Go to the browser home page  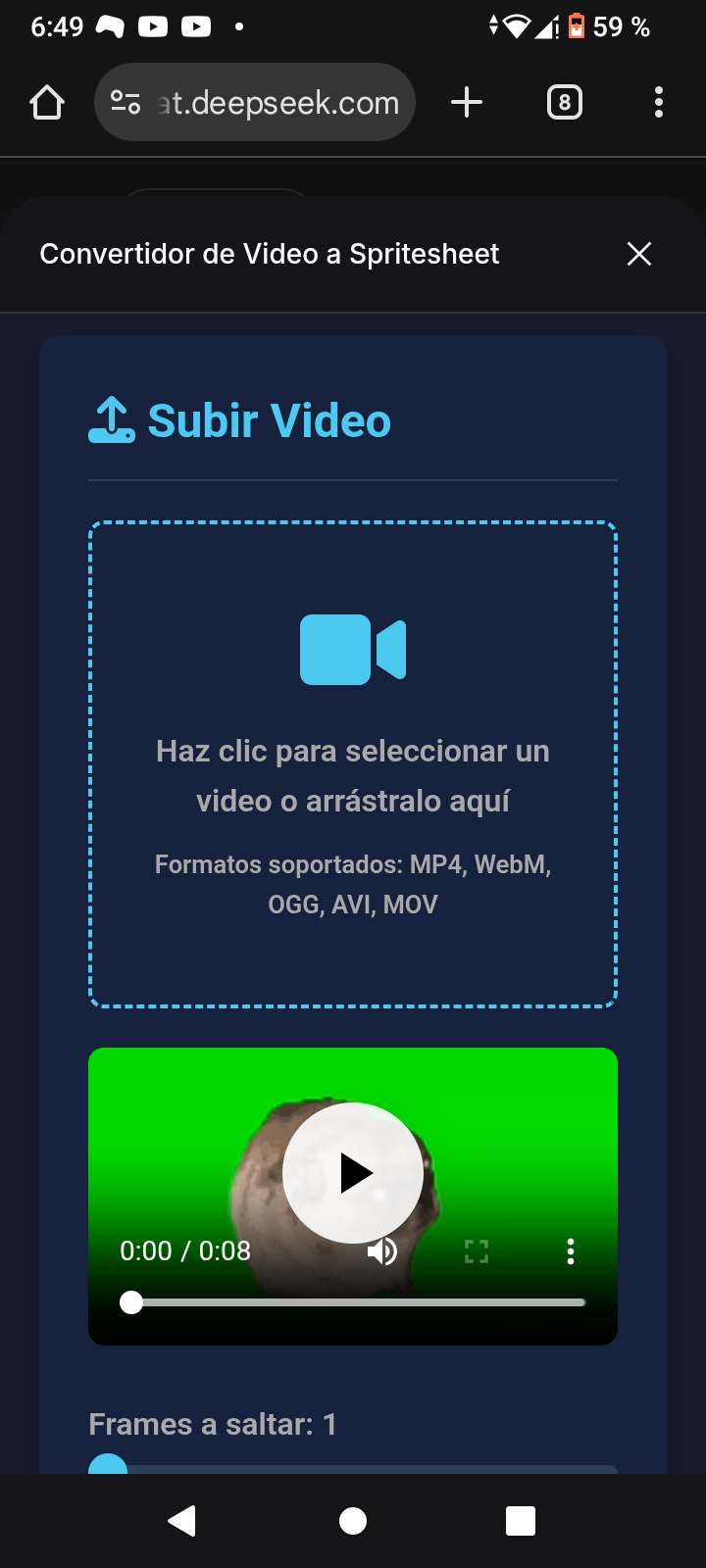[47, 103]
